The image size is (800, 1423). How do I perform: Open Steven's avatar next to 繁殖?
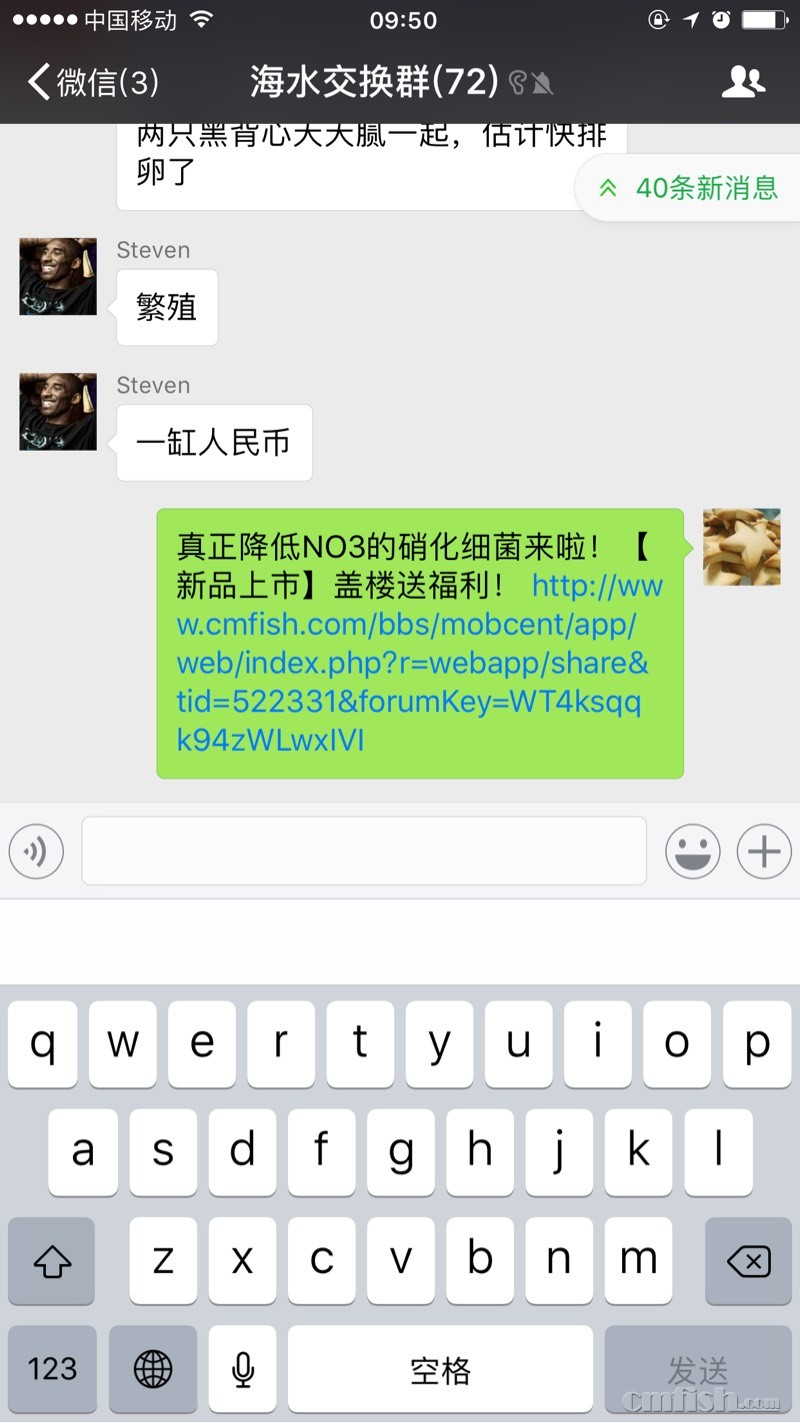[x=58, y=277]
